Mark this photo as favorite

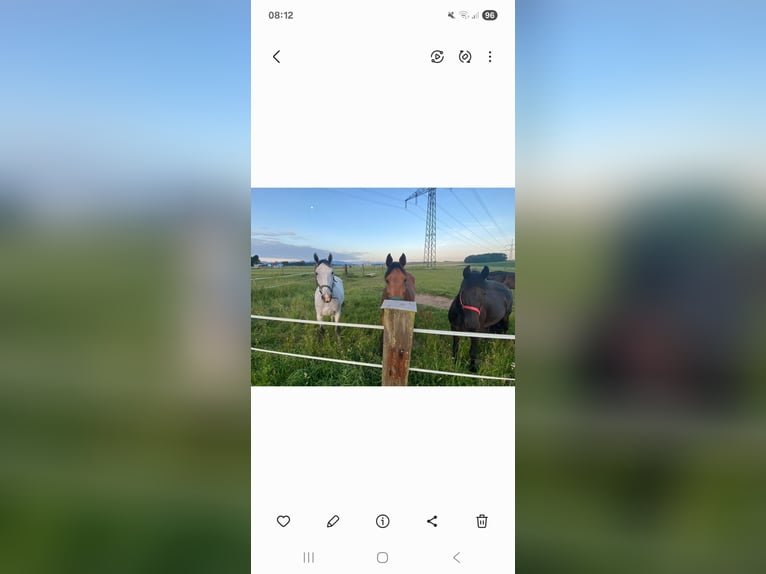click(283, 521)
